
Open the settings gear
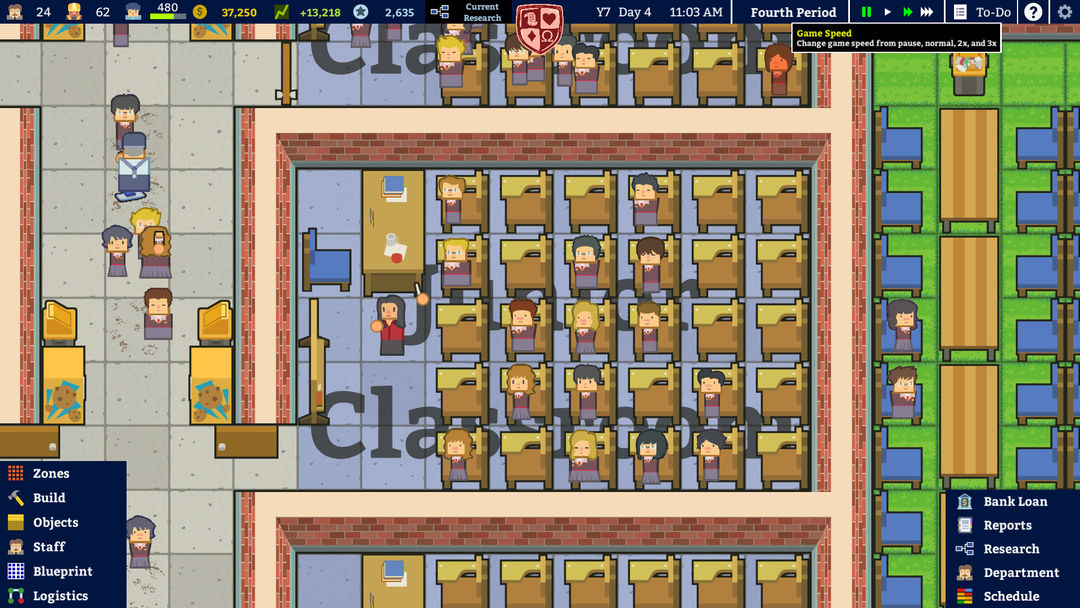[1062, 12]
